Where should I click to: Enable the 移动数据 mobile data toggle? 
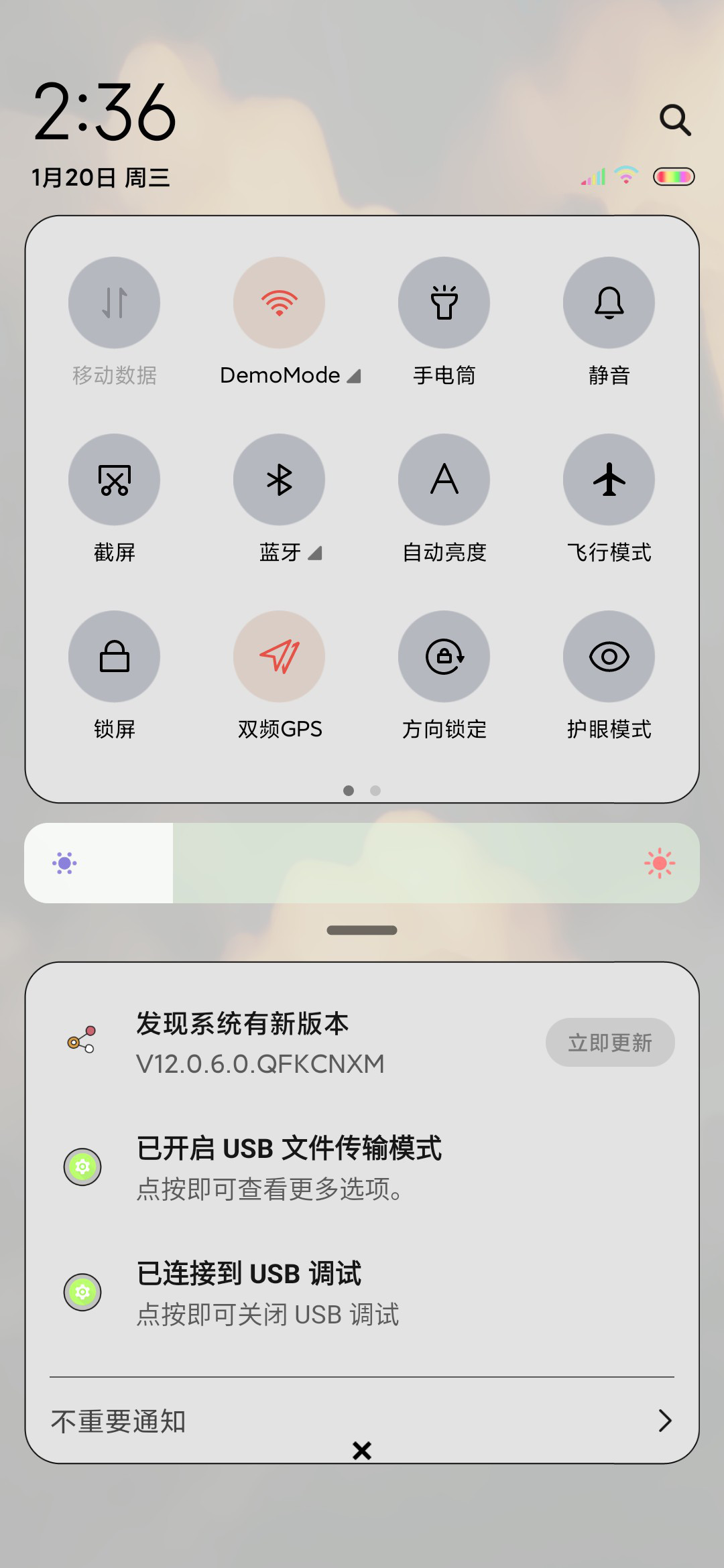pos(114,303)
